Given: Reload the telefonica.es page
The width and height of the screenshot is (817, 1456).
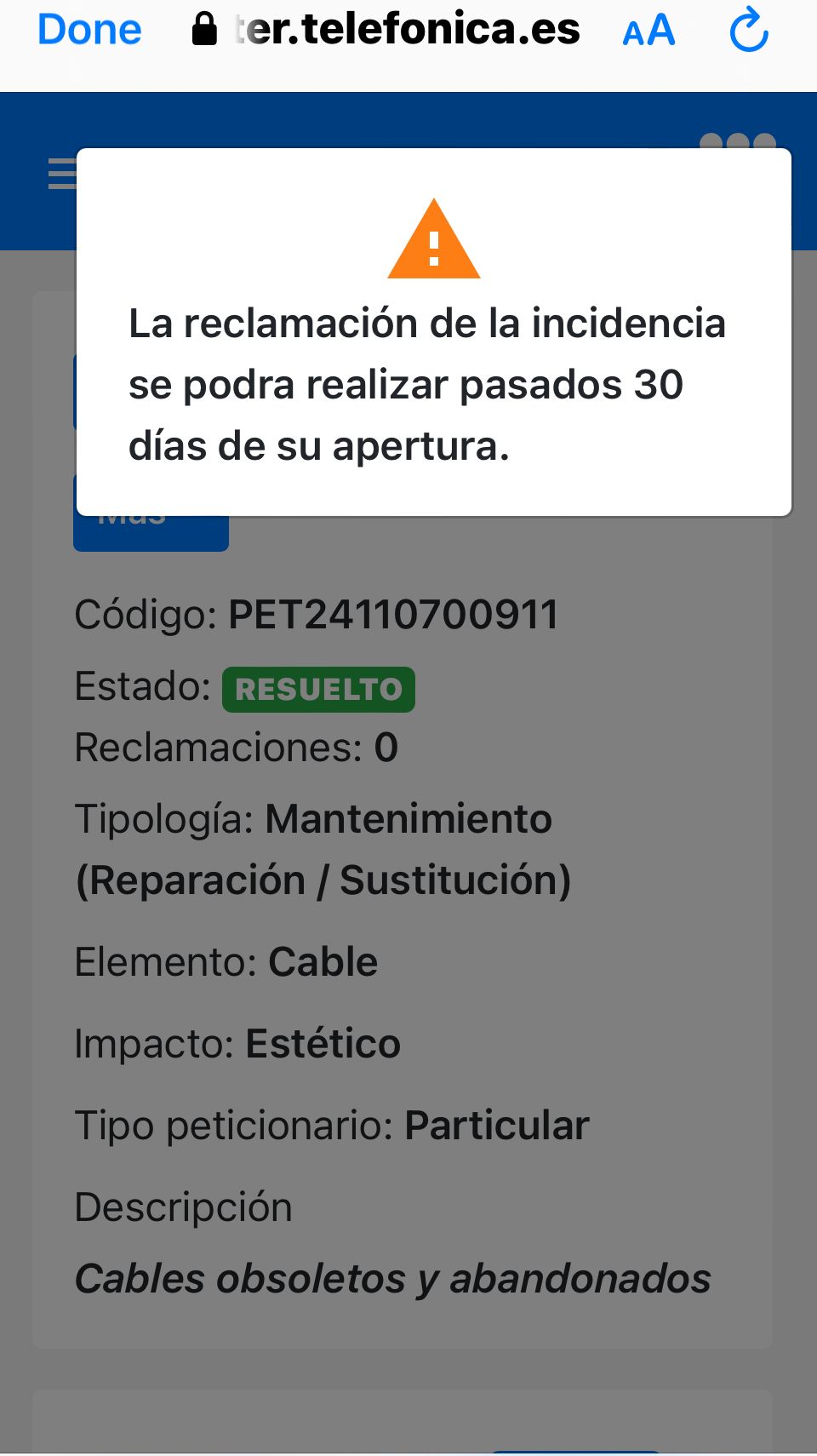Looking at the screenshot, I should (x=749, y=31).
